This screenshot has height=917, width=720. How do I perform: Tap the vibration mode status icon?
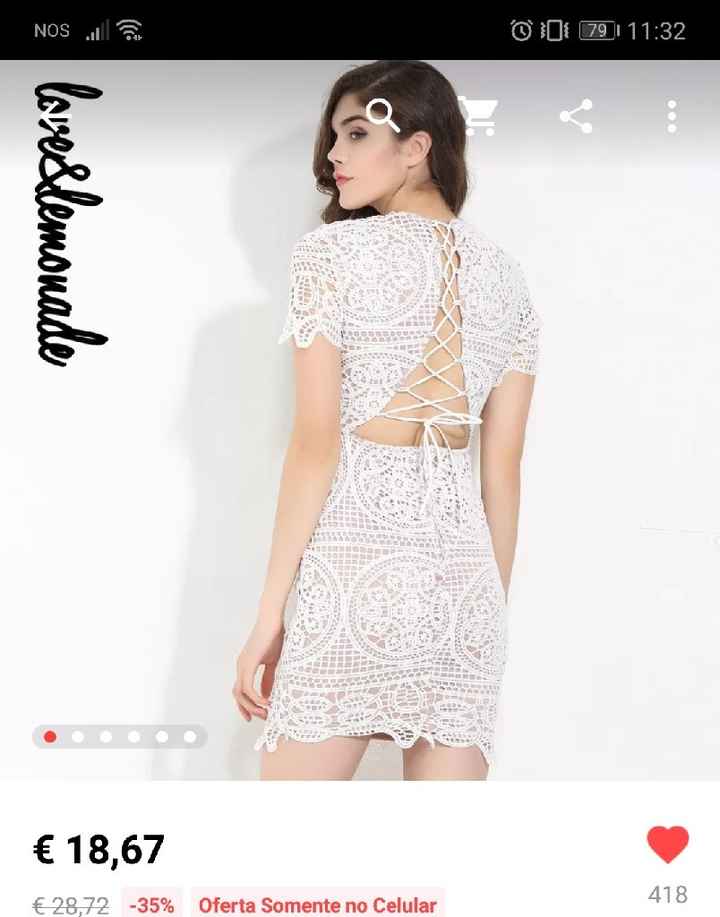(556, 30)
